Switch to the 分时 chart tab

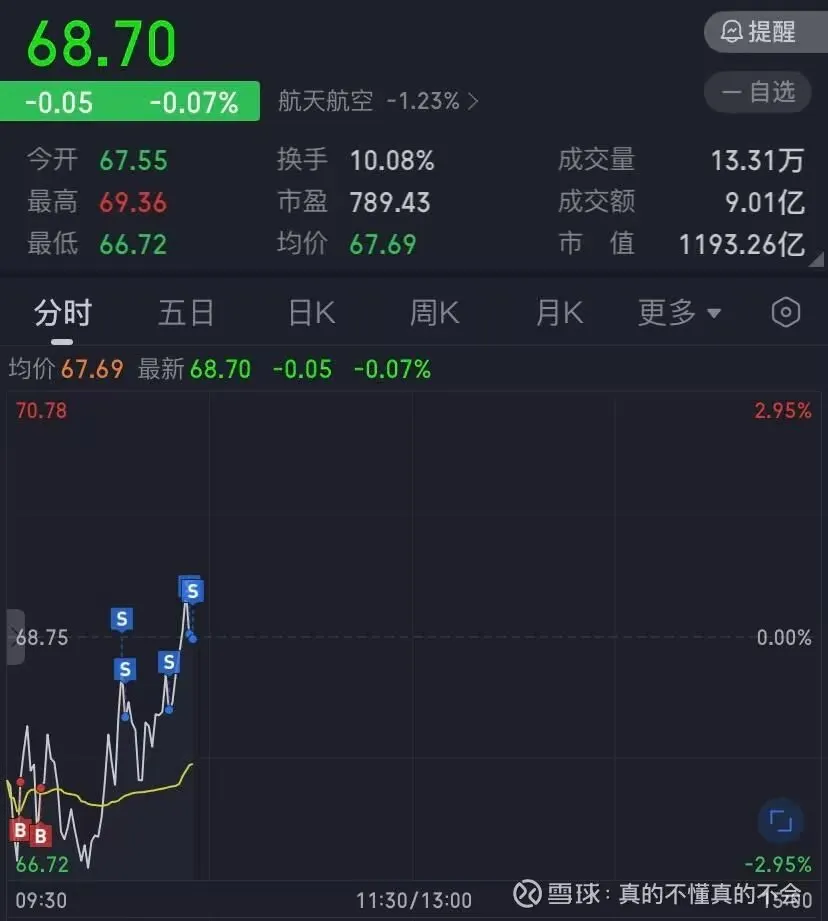point(62,313)
